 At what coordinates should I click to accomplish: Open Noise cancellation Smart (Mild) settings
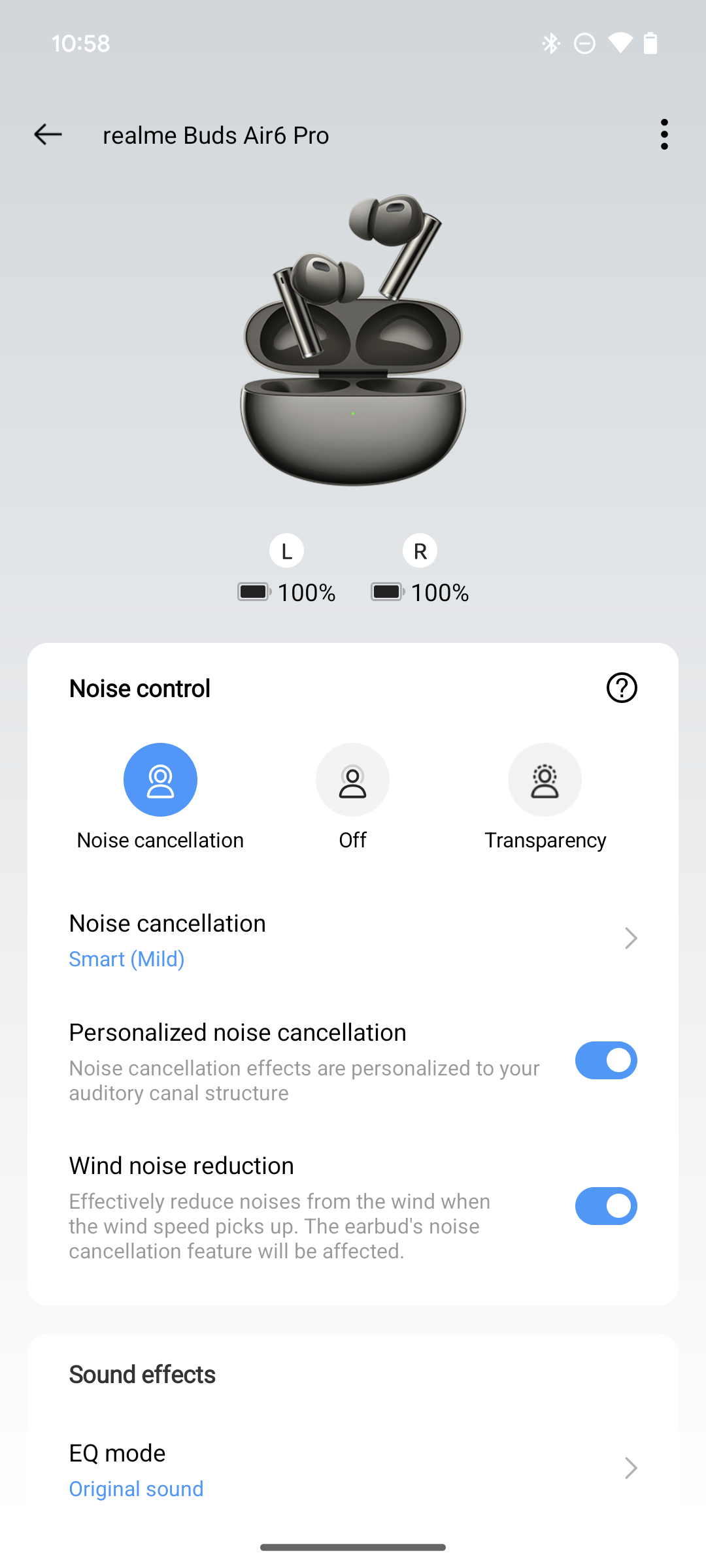click(353, 939)
